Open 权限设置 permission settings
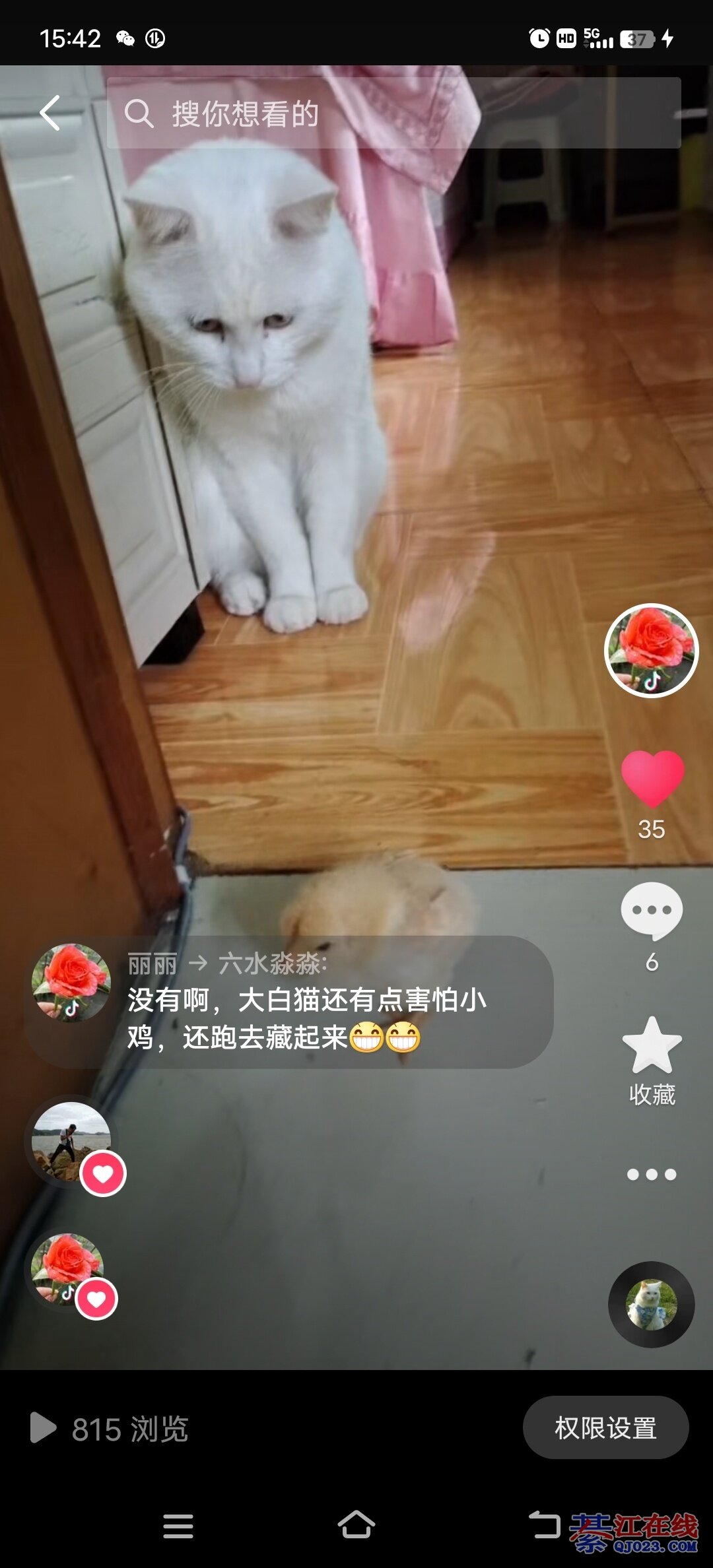The width and height of the screenshot is (713, 1568). (605, 1428)
